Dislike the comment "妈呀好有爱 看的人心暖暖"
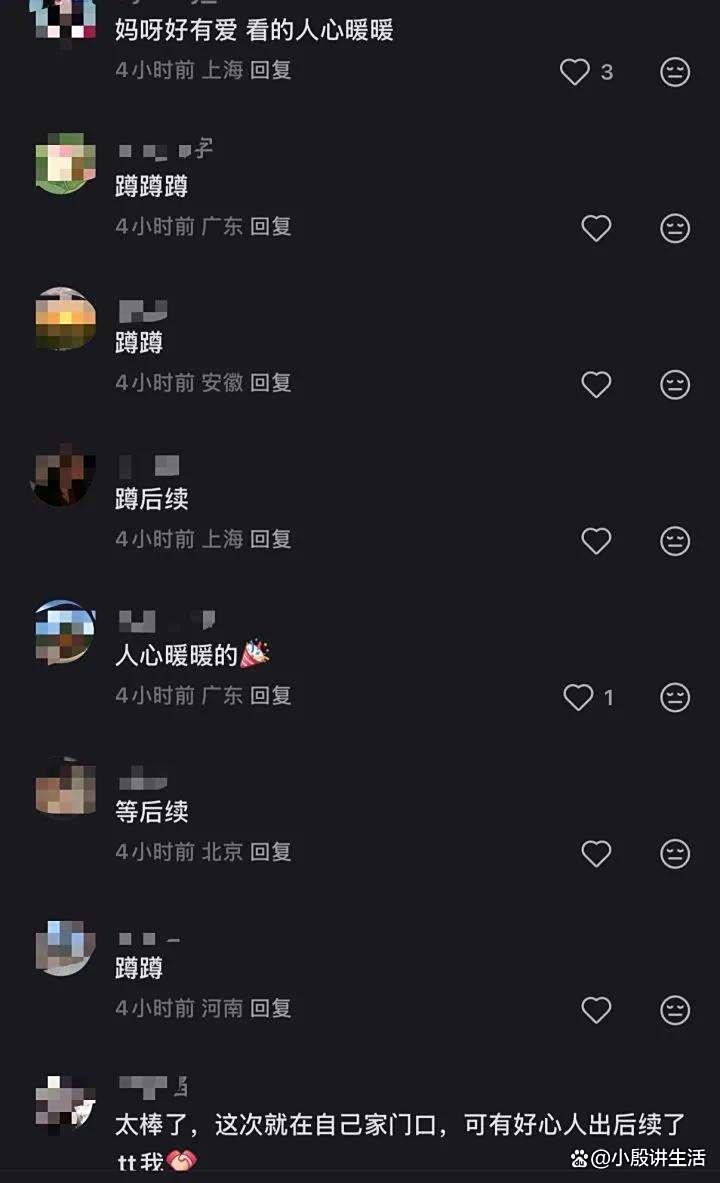Image resolution: width=720 pixels, height=1183 pixels. pyautogui.click(x=675, y=72)
